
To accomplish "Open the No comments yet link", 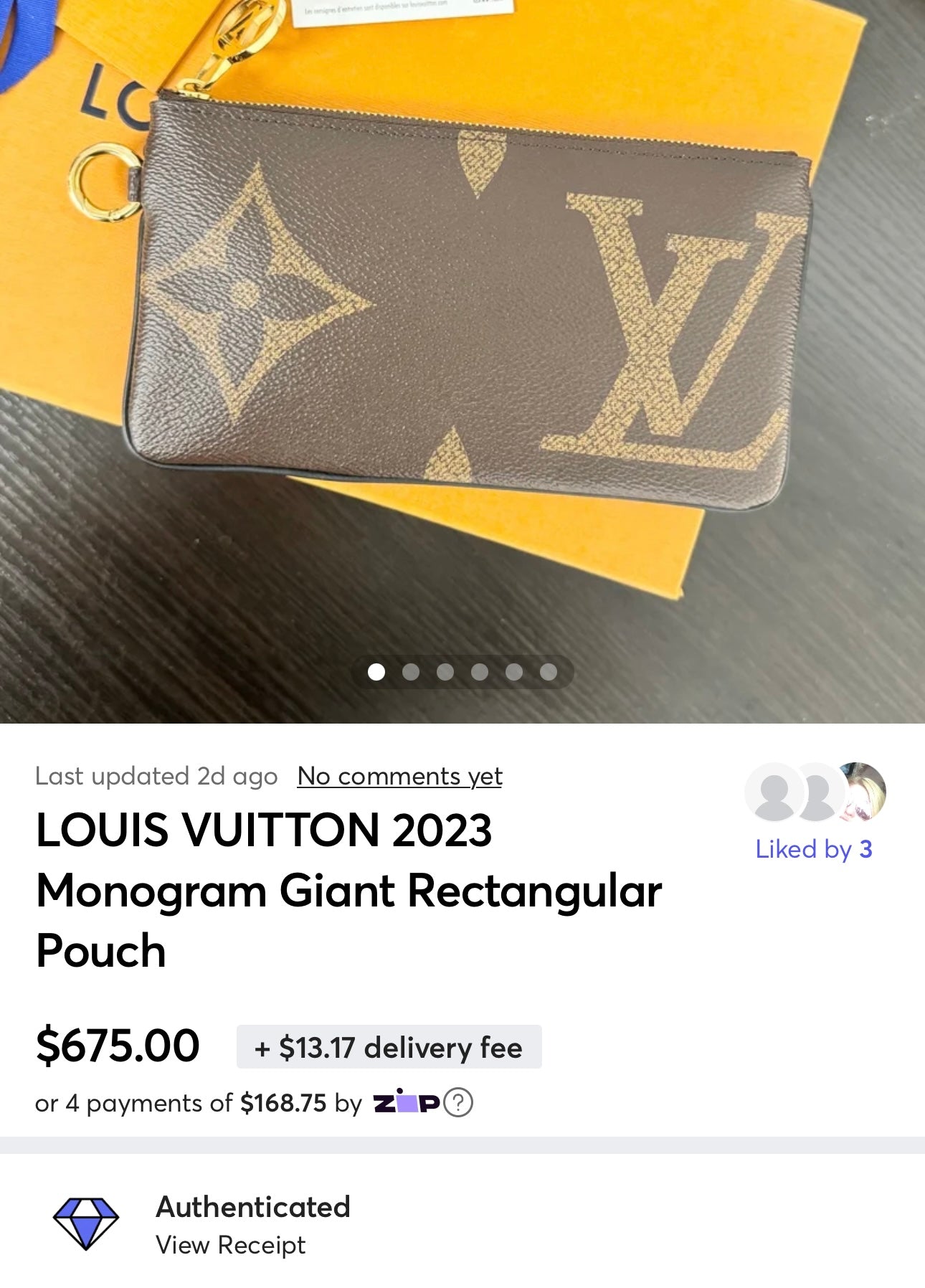I will point(399,776).
